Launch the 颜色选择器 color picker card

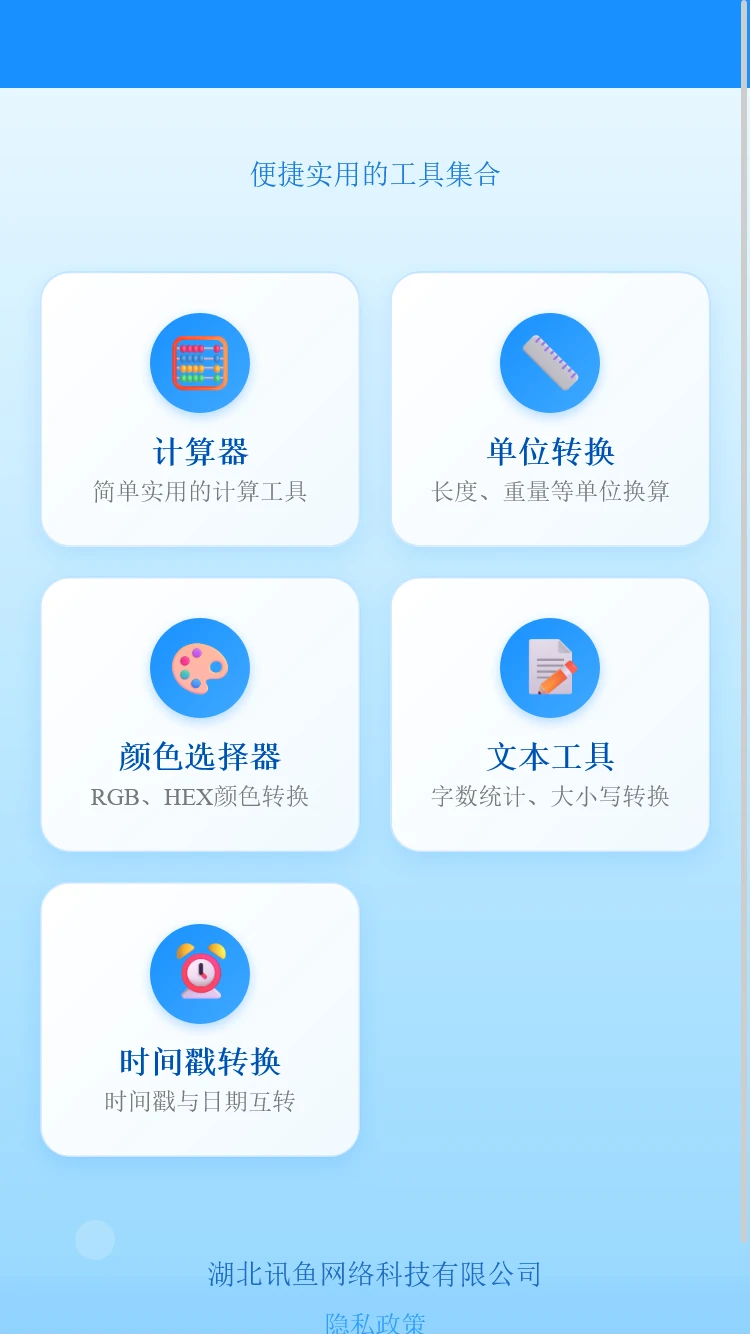tap(200, 715)
